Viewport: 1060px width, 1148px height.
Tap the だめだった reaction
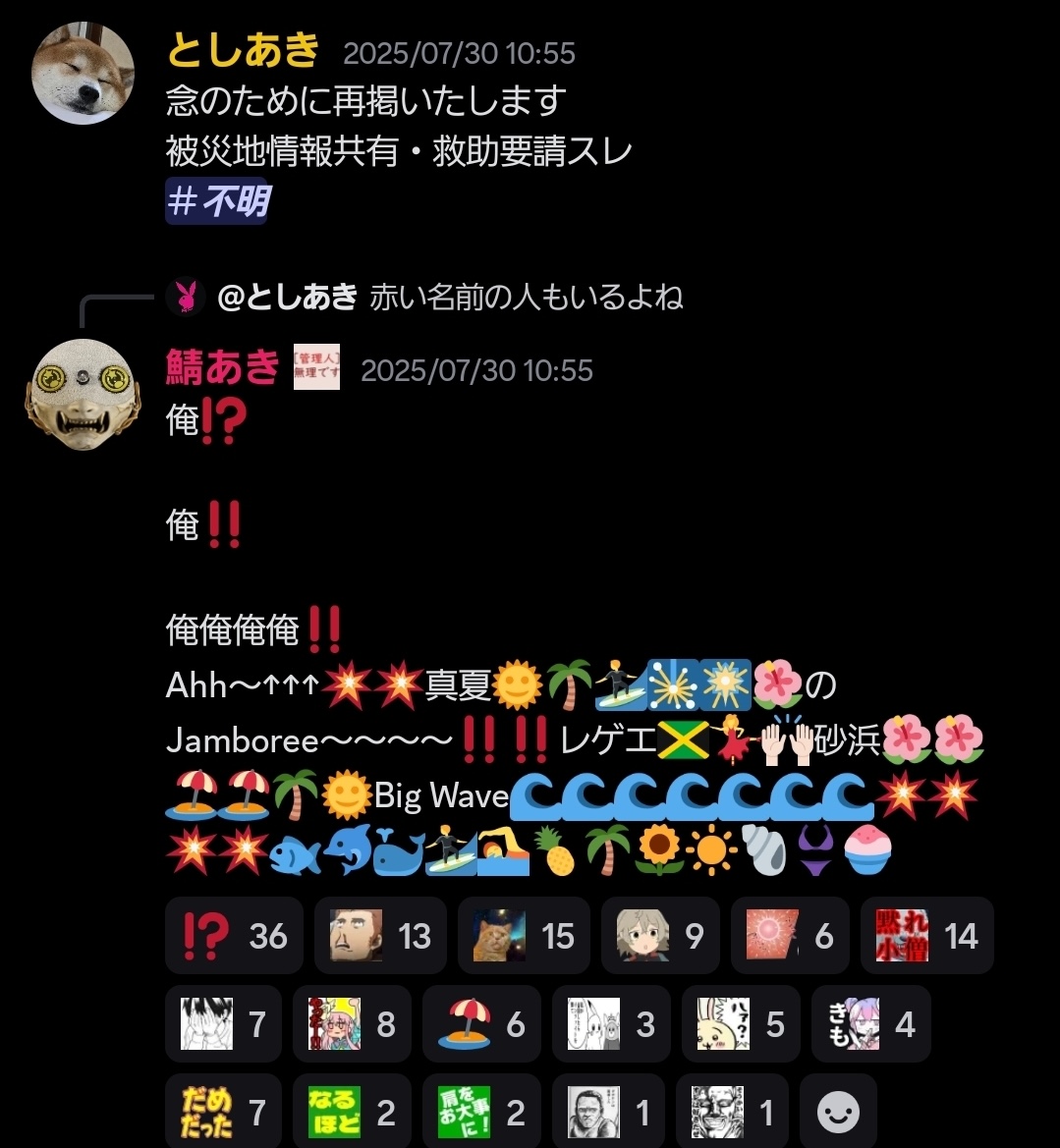[223, 1112]
